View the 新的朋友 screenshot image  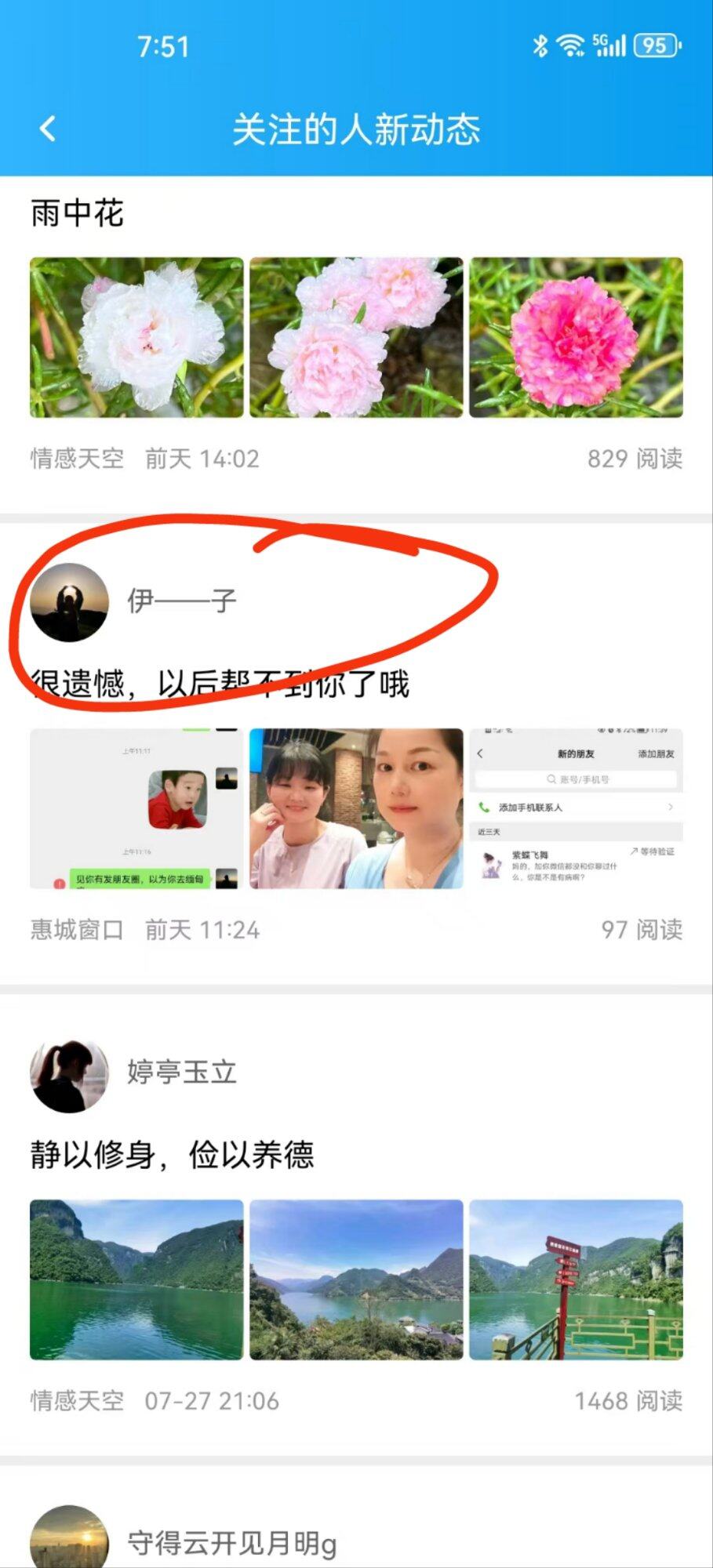pos(576,808)
